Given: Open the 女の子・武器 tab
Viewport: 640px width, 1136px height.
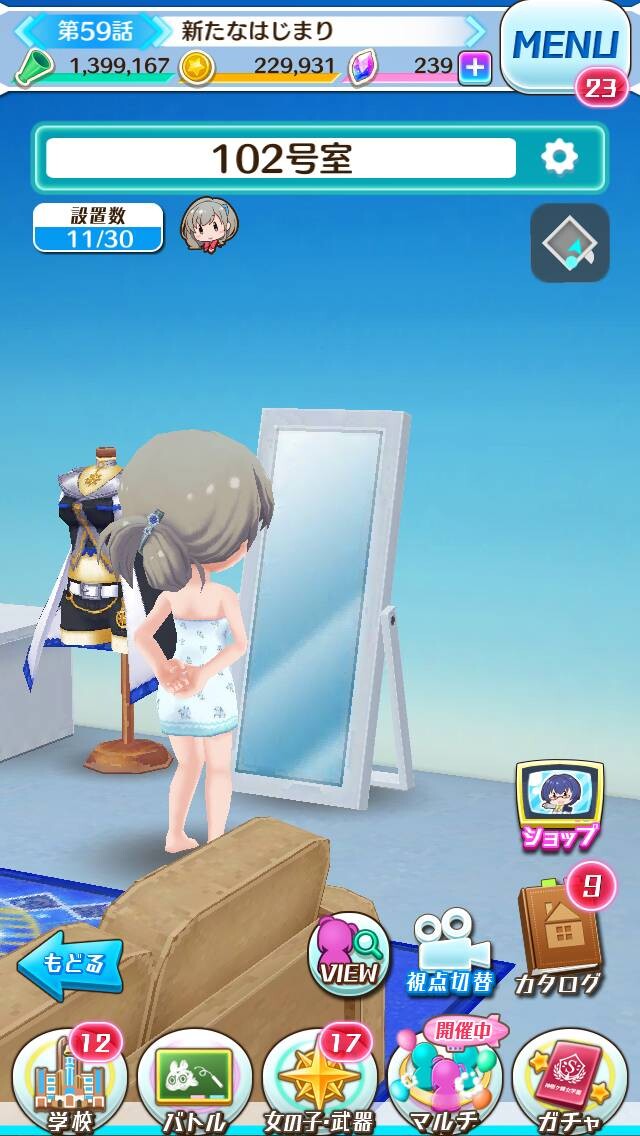Looking at the screenshot, I should (x=319, y=1082).
